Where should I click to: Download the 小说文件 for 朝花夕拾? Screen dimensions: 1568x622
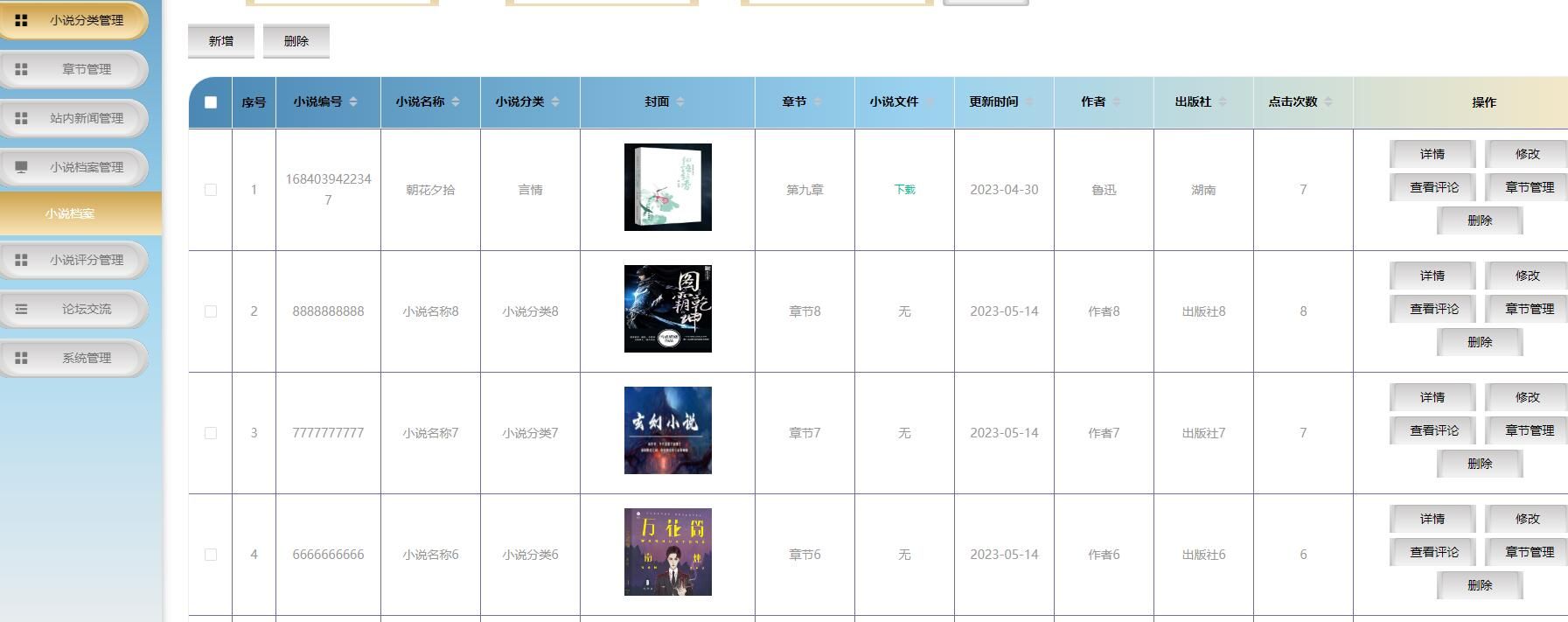[x=904, y=190]
